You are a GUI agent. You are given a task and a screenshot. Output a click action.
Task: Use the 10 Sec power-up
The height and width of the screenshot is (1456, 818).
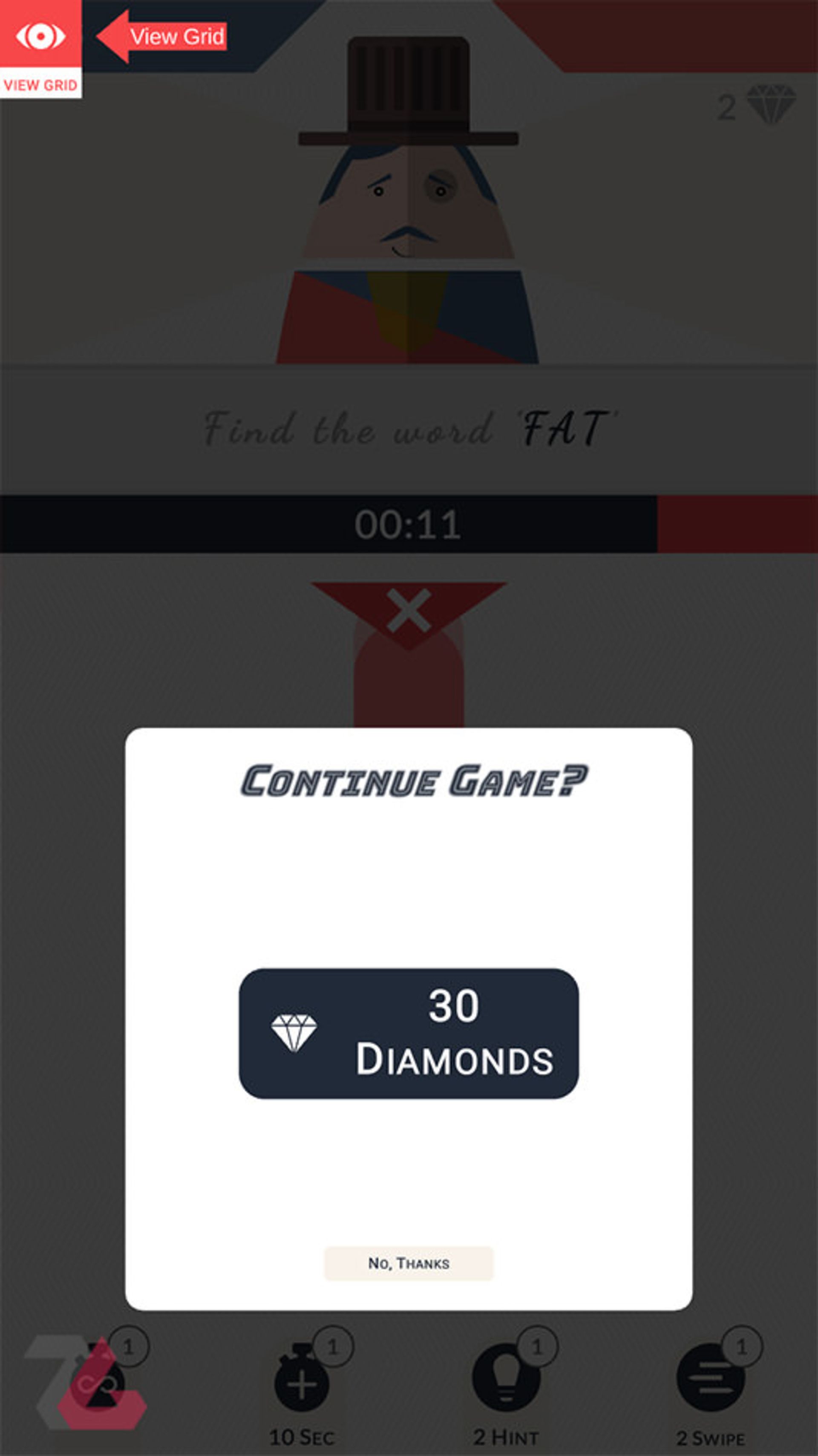[x=302, y=1384]
